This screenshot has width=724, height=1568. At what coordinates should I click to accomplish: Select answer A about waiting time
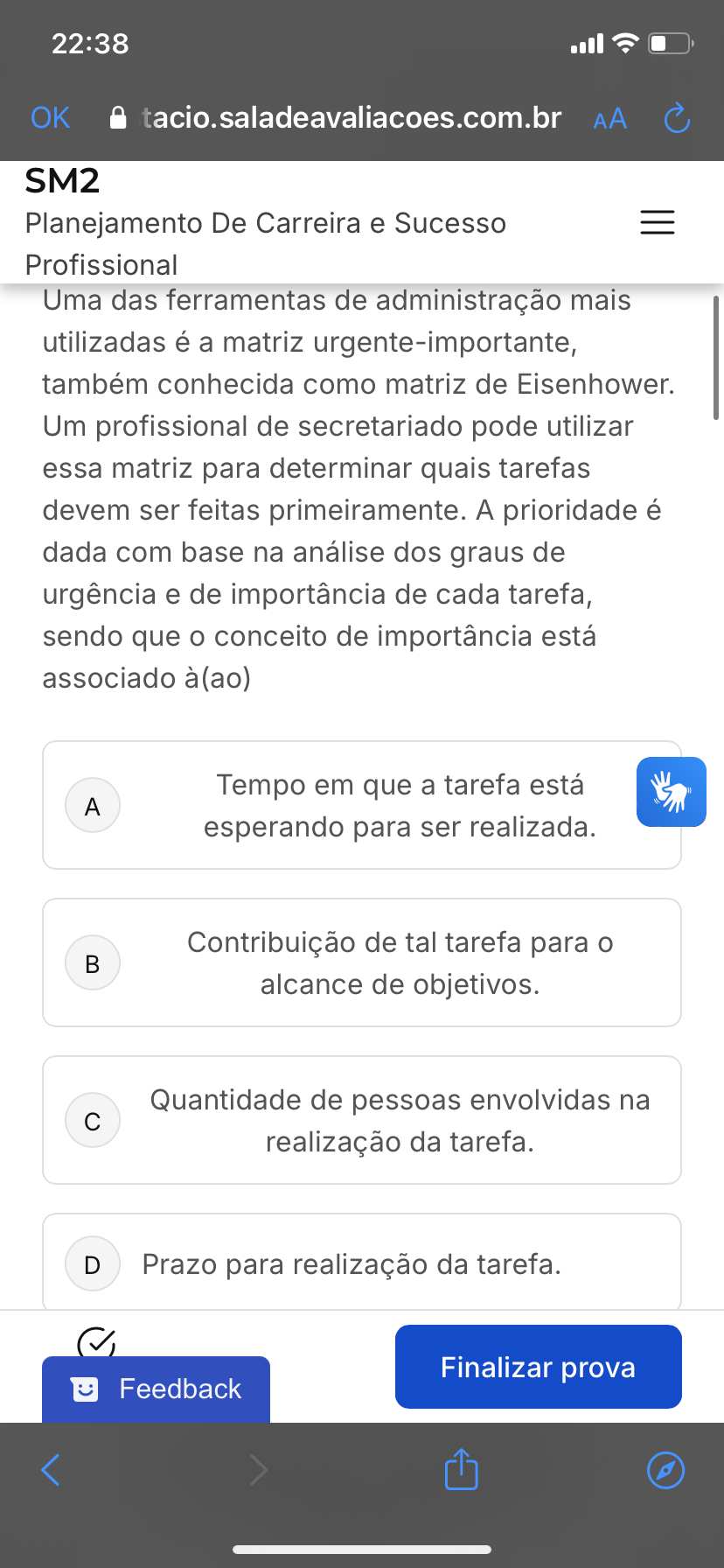[362, 805]
